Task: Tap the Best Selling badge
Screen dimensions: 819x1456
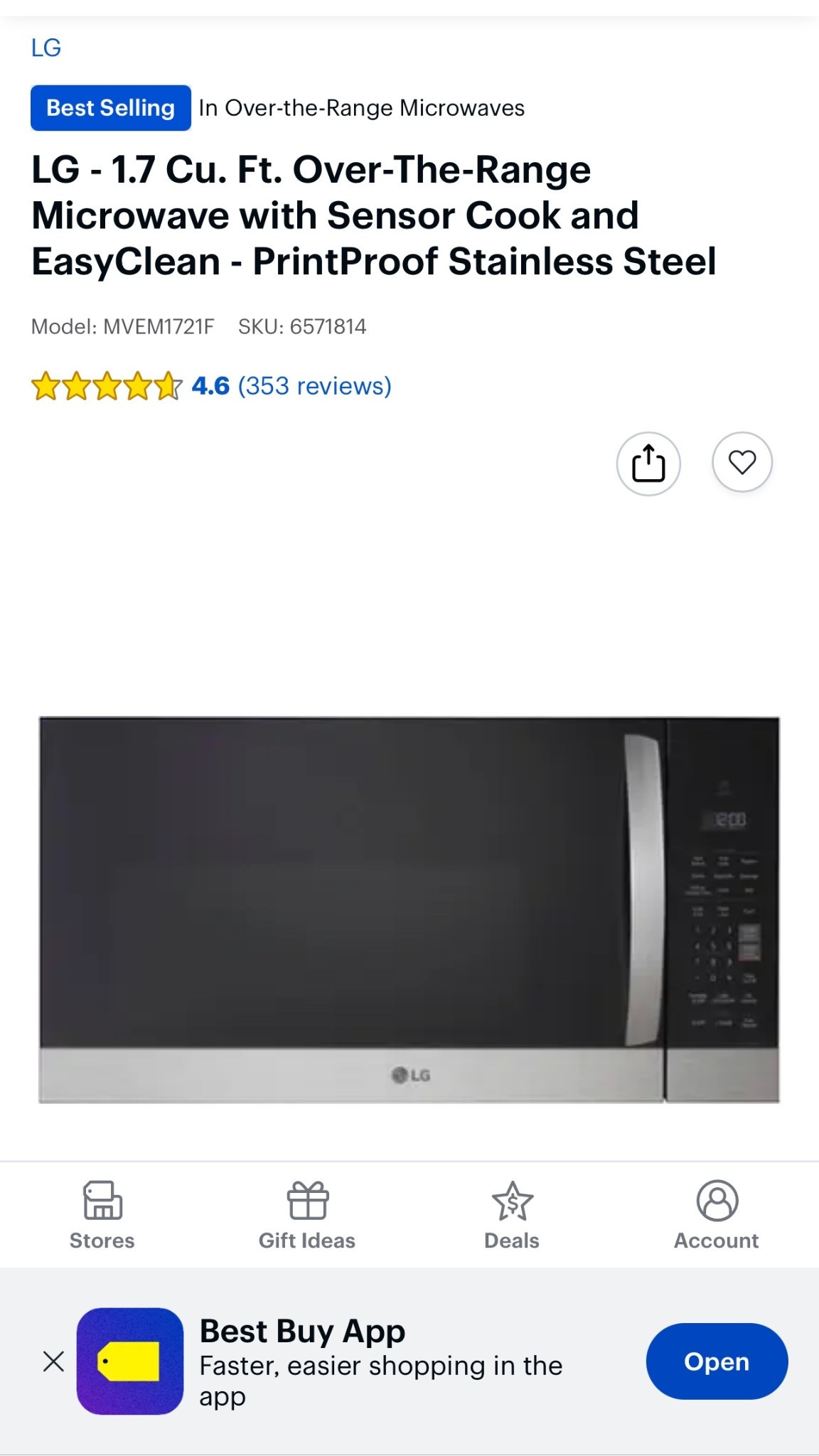Action: [x=111, y=108]
